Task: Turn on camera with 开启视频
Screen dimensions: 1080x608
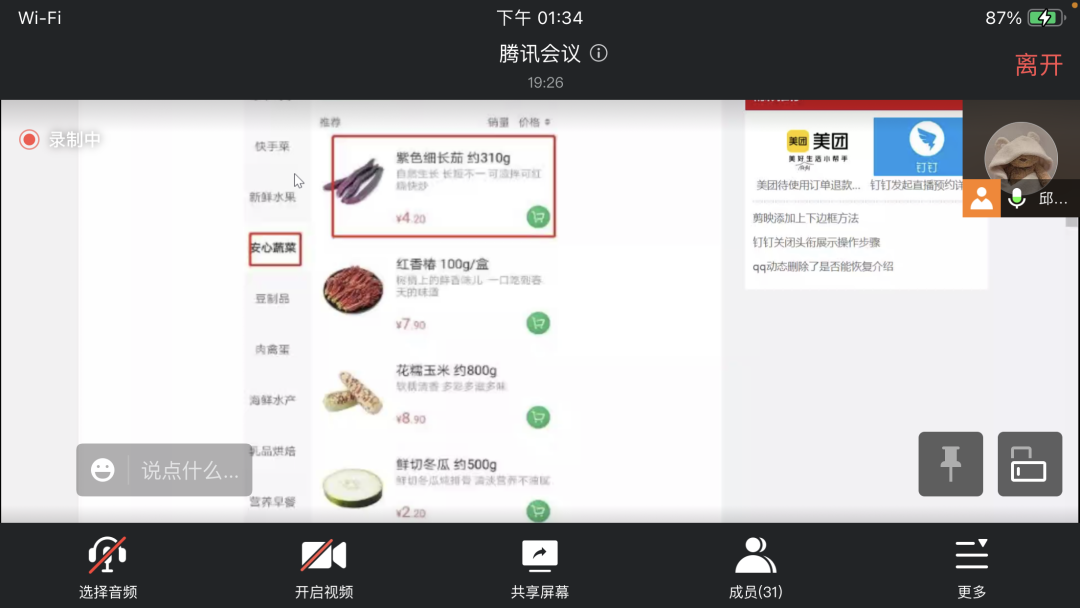Action: tap(324, 567)
